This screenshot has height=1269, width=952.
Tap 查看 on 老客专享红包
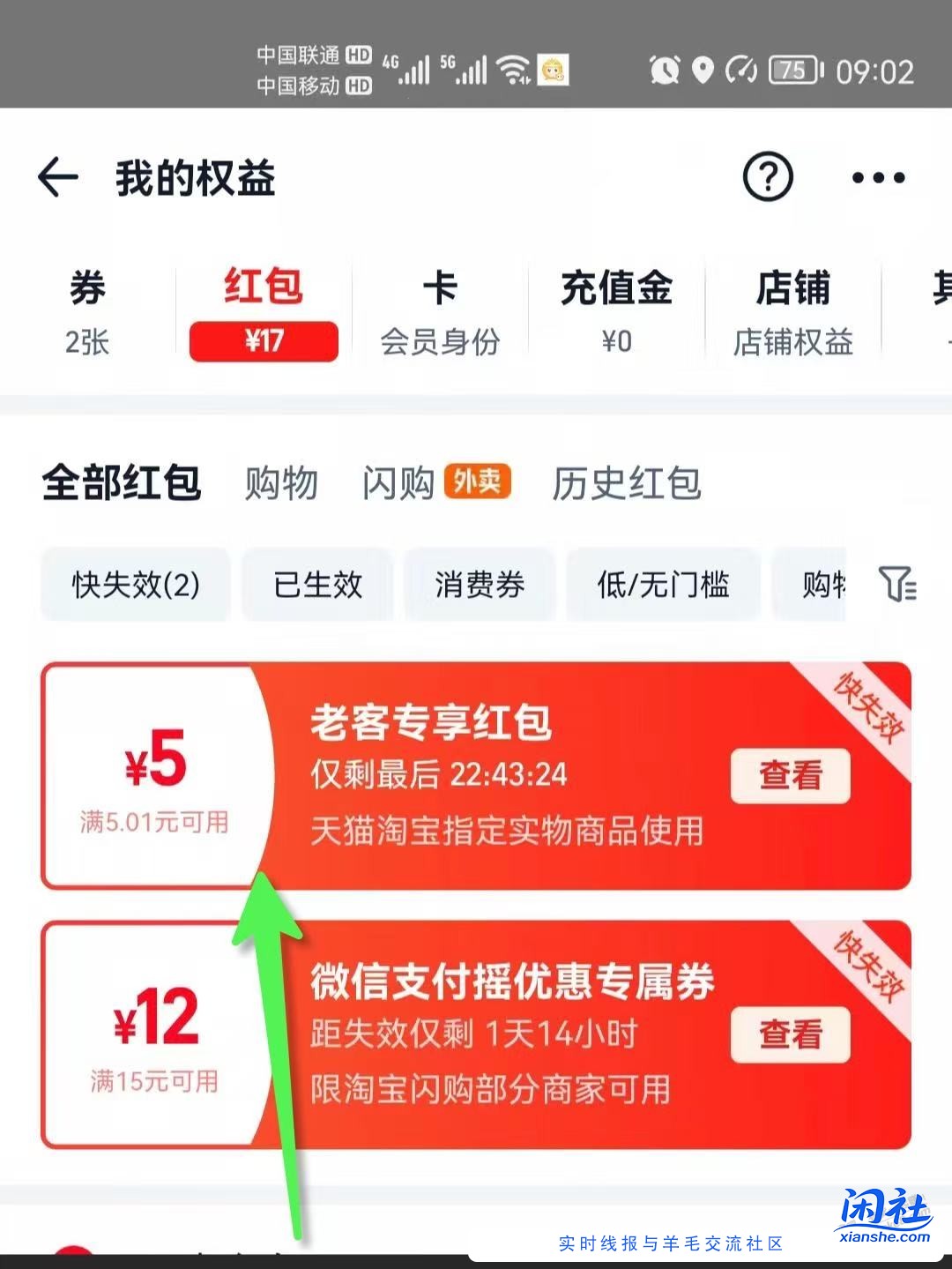(x=790, y=776)
